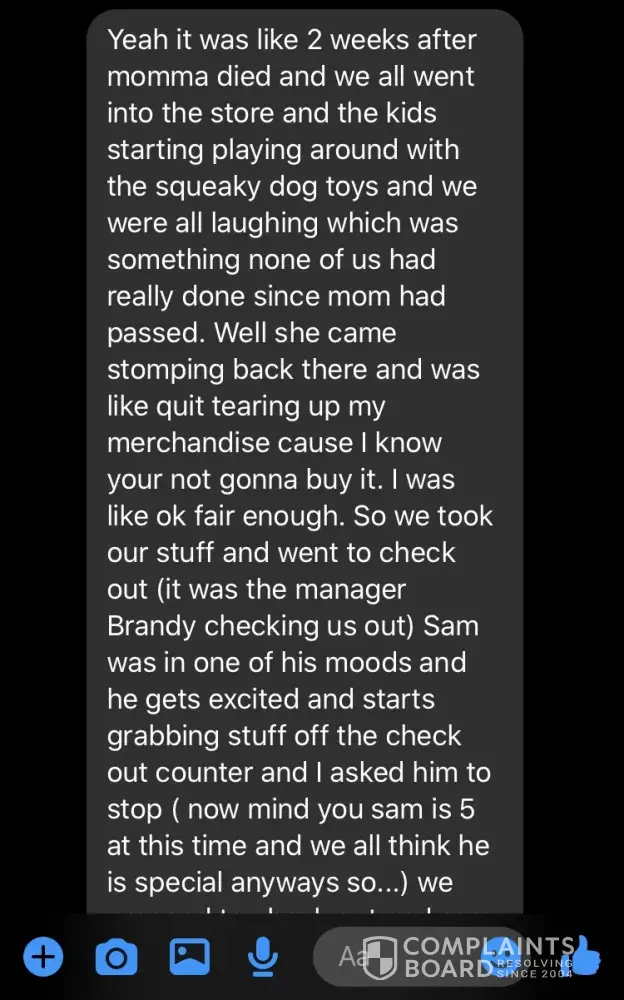Screen dimensions: 624x1000
Task: Open the camera to take a photo
Action: (115, 958)
